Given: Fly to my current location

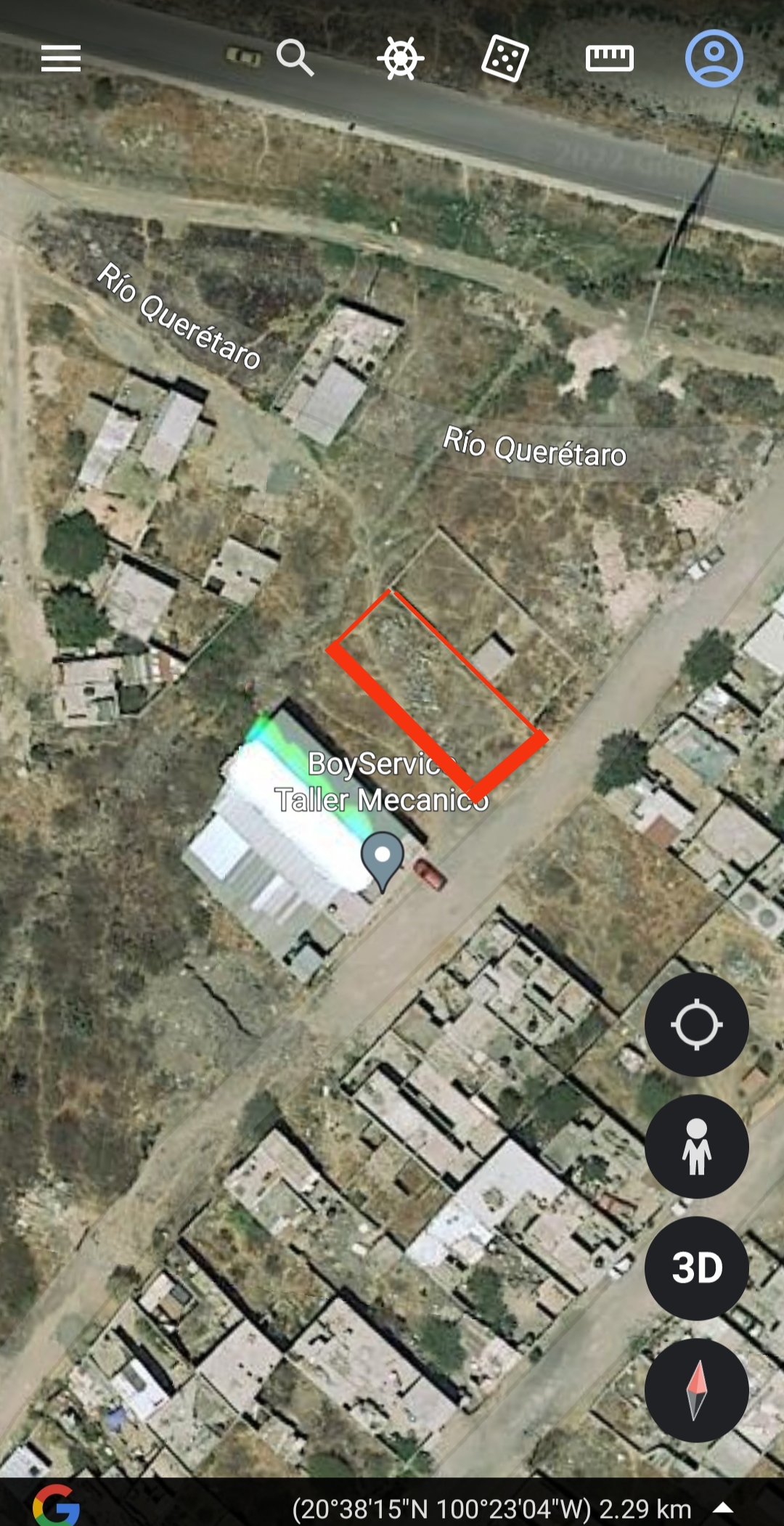Looking at the screenshot, I should pos(696,1024).
